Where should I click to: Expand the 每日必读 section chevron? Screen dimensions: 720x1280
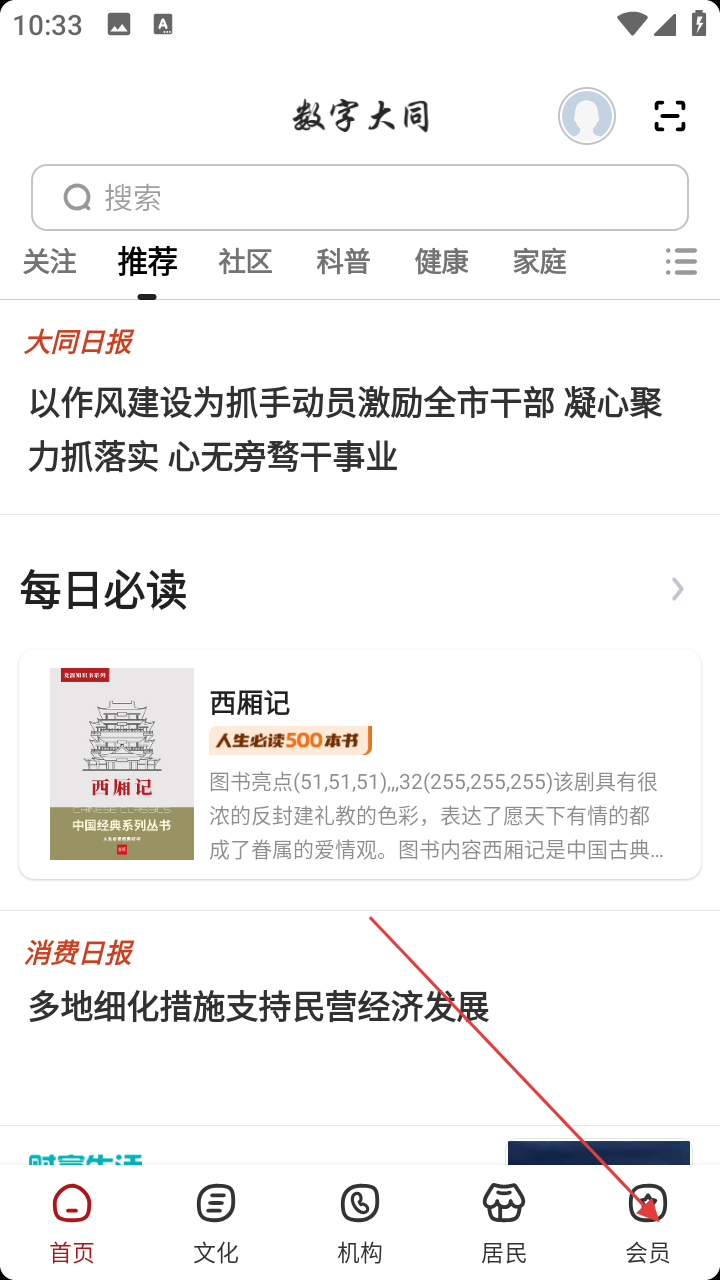tap(678, 589)
